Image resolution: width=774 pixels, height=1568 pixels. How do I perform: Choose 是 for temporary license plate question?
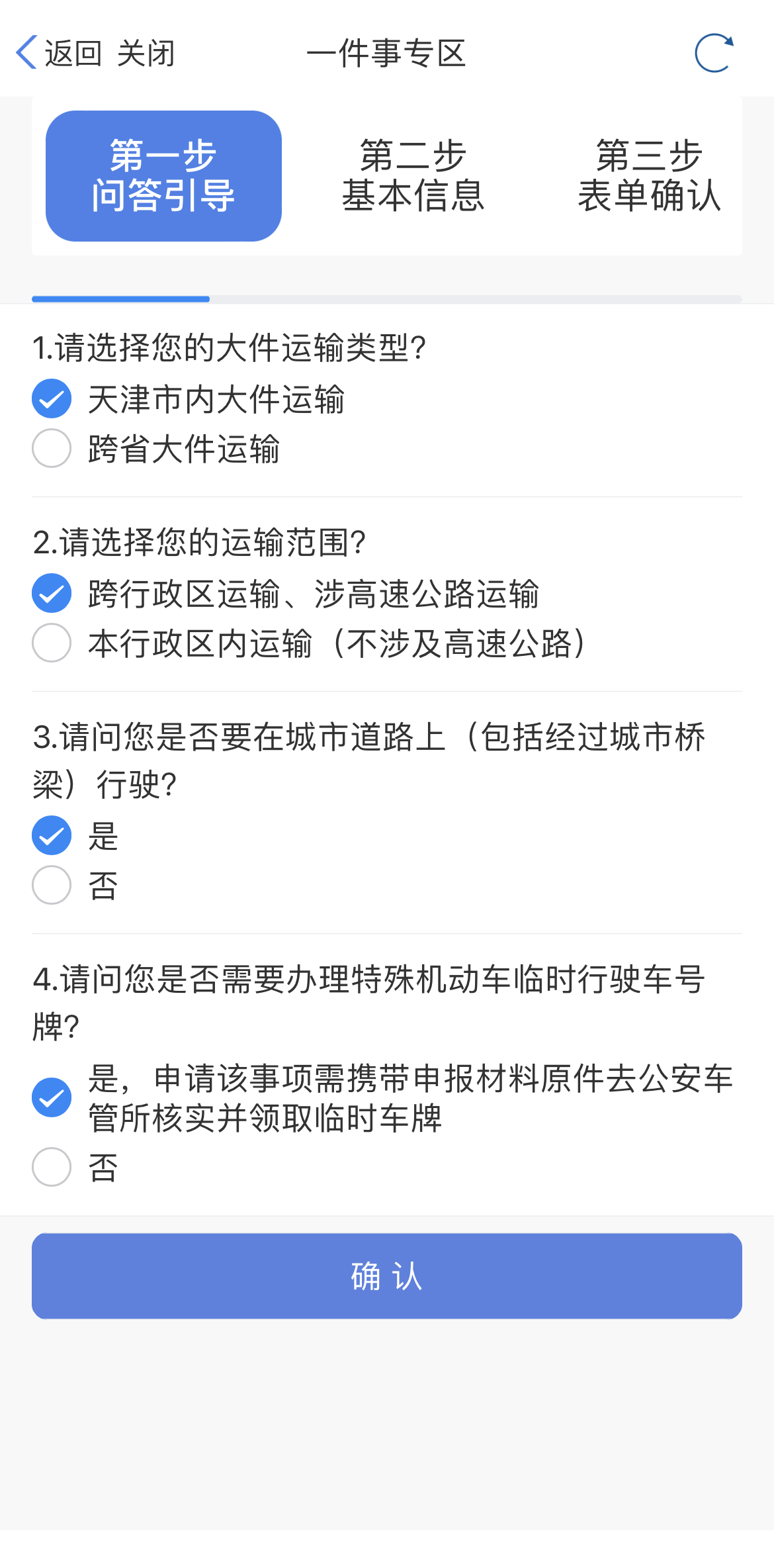point(52,1097)
